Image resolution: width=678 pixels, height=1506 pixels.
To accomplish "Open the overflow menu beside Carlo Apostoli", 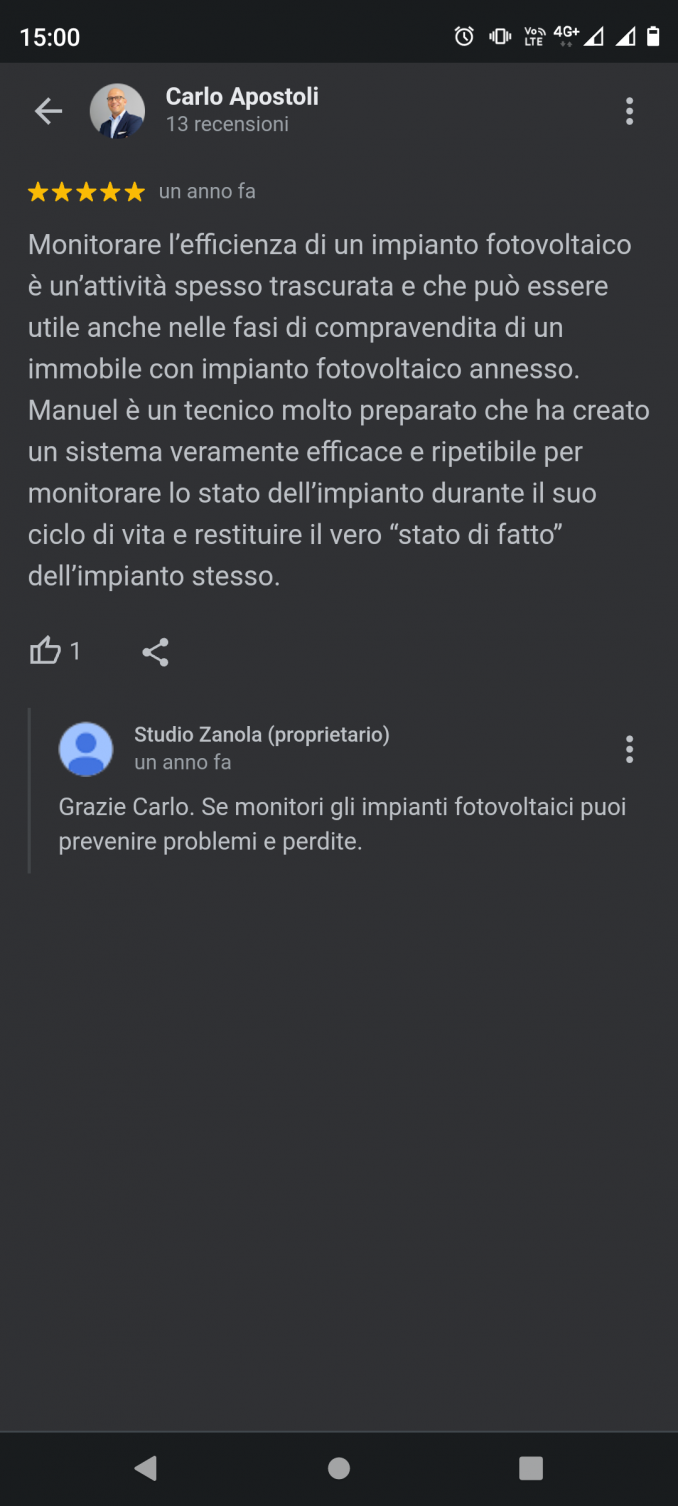I will pos(629,111).
